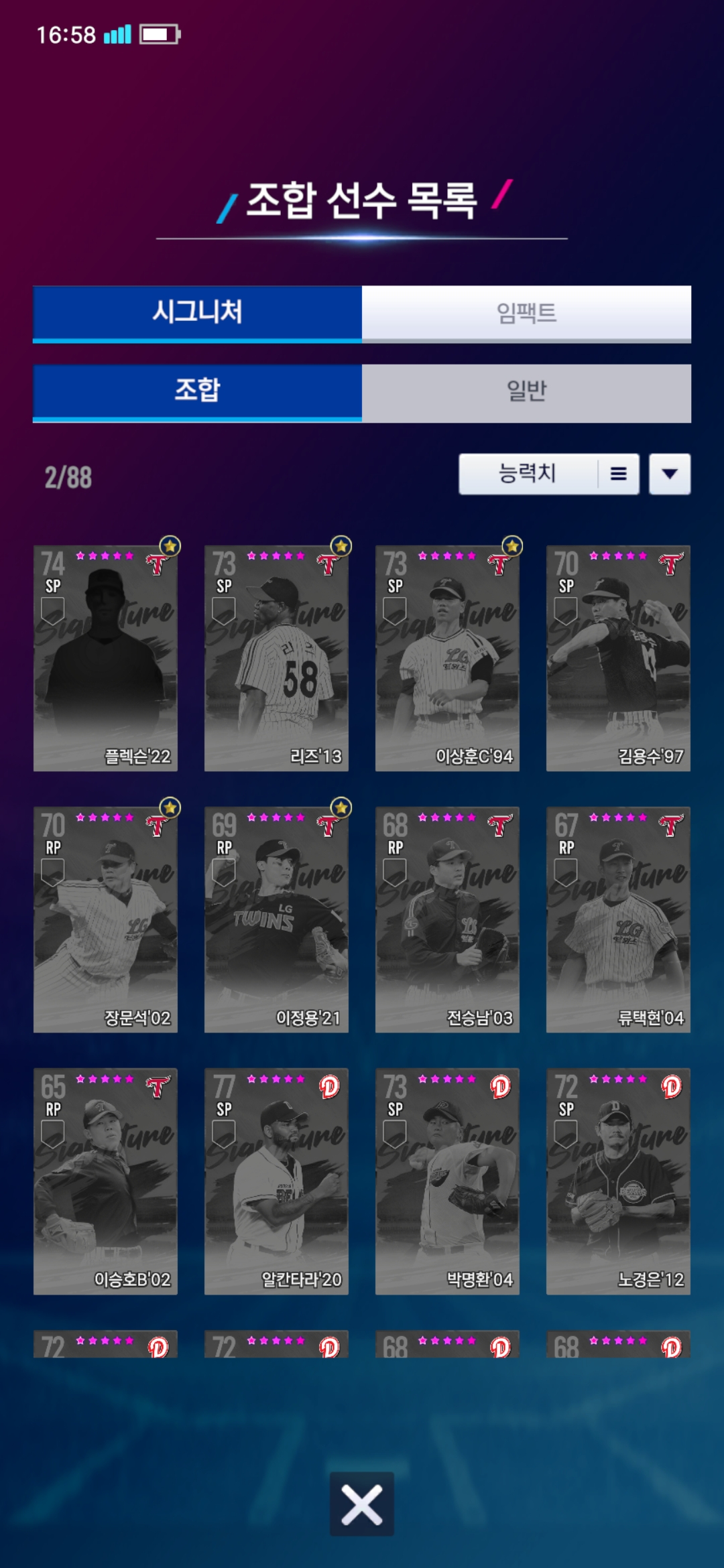Close the 조합 선수 목록 screen
Image resolution: width=724 pixels, height=1568 pixels.
coord(361,1504)
